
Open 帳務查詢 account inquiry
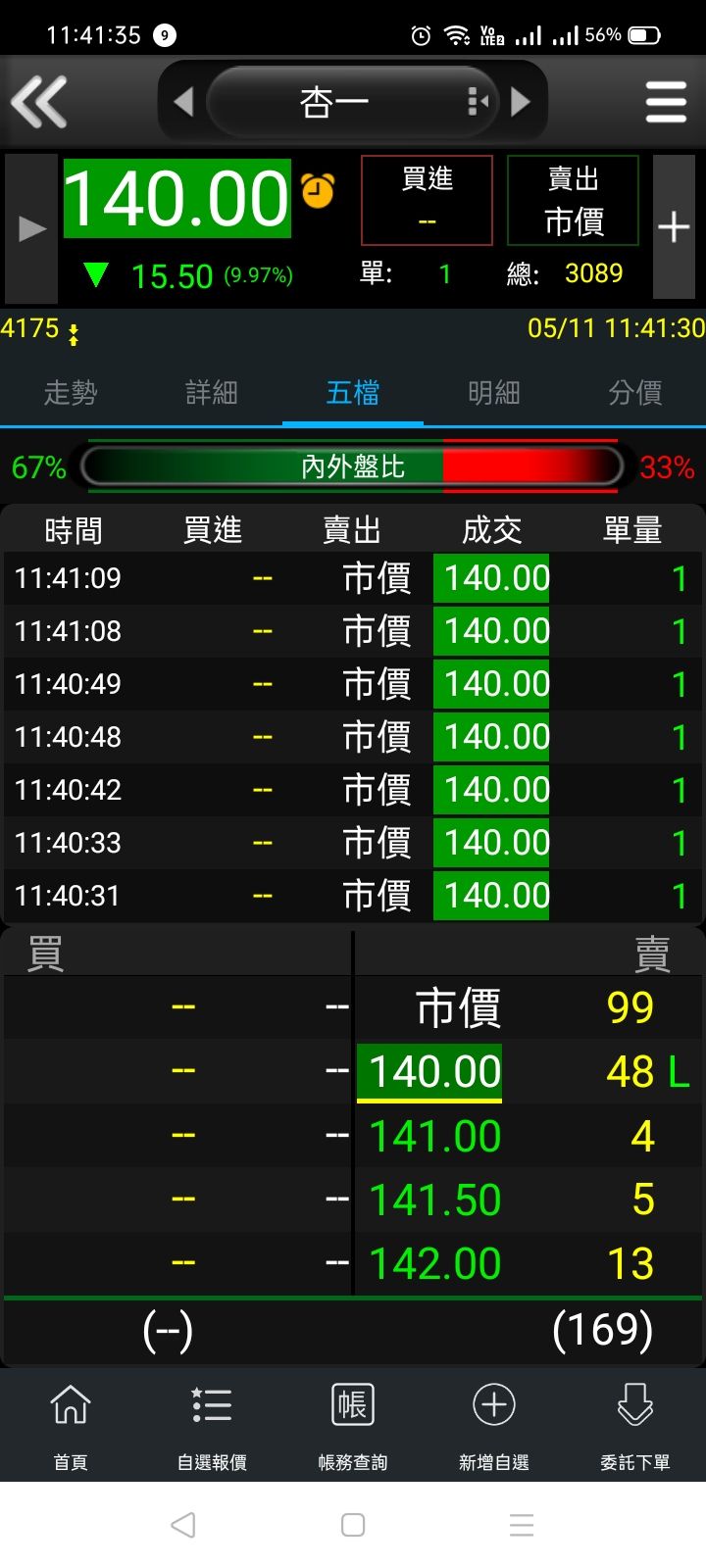click(353, 1426)
